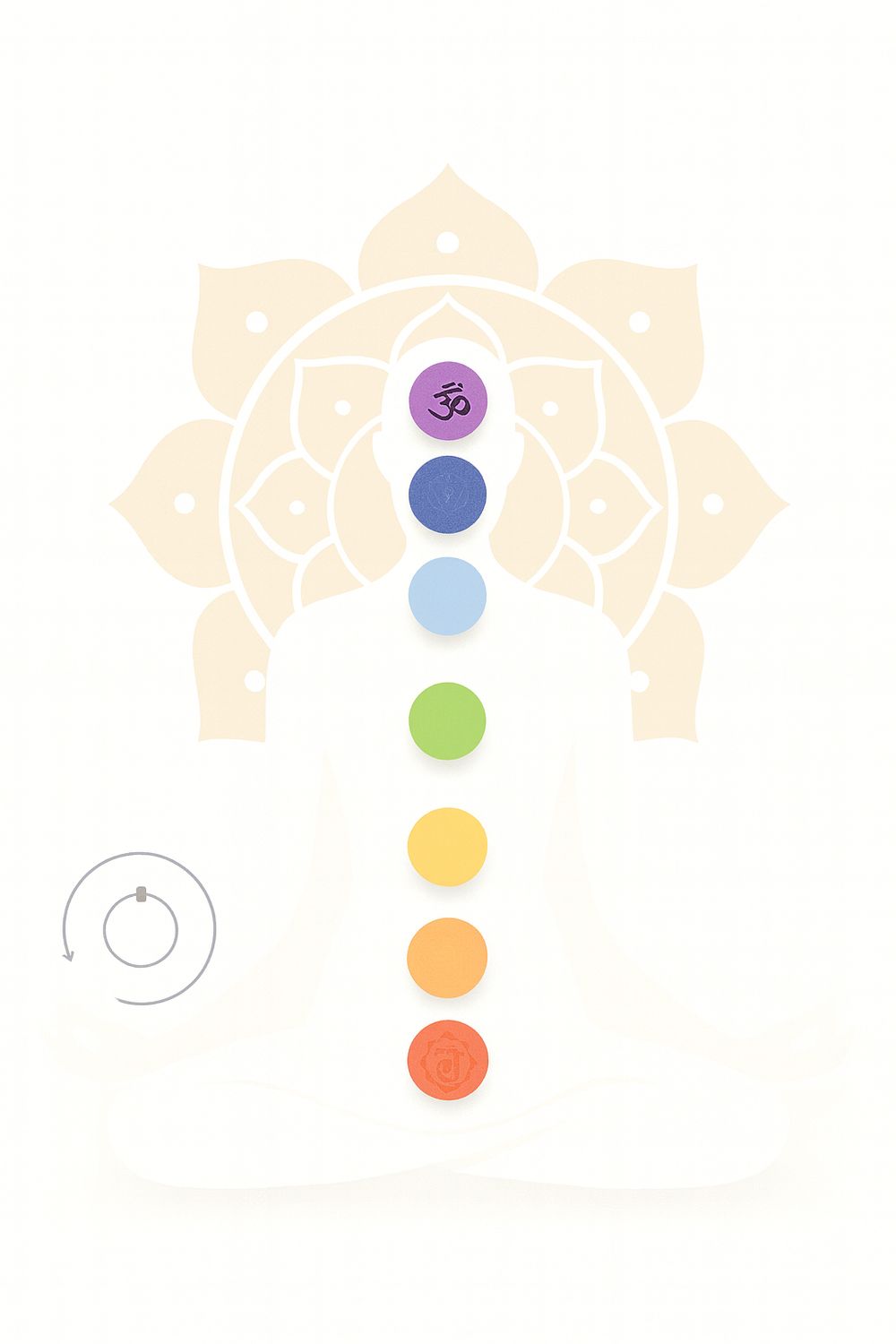Select the purple crown chakra with Om symbol
896x1344 pixels.
(x=447, y=401)
